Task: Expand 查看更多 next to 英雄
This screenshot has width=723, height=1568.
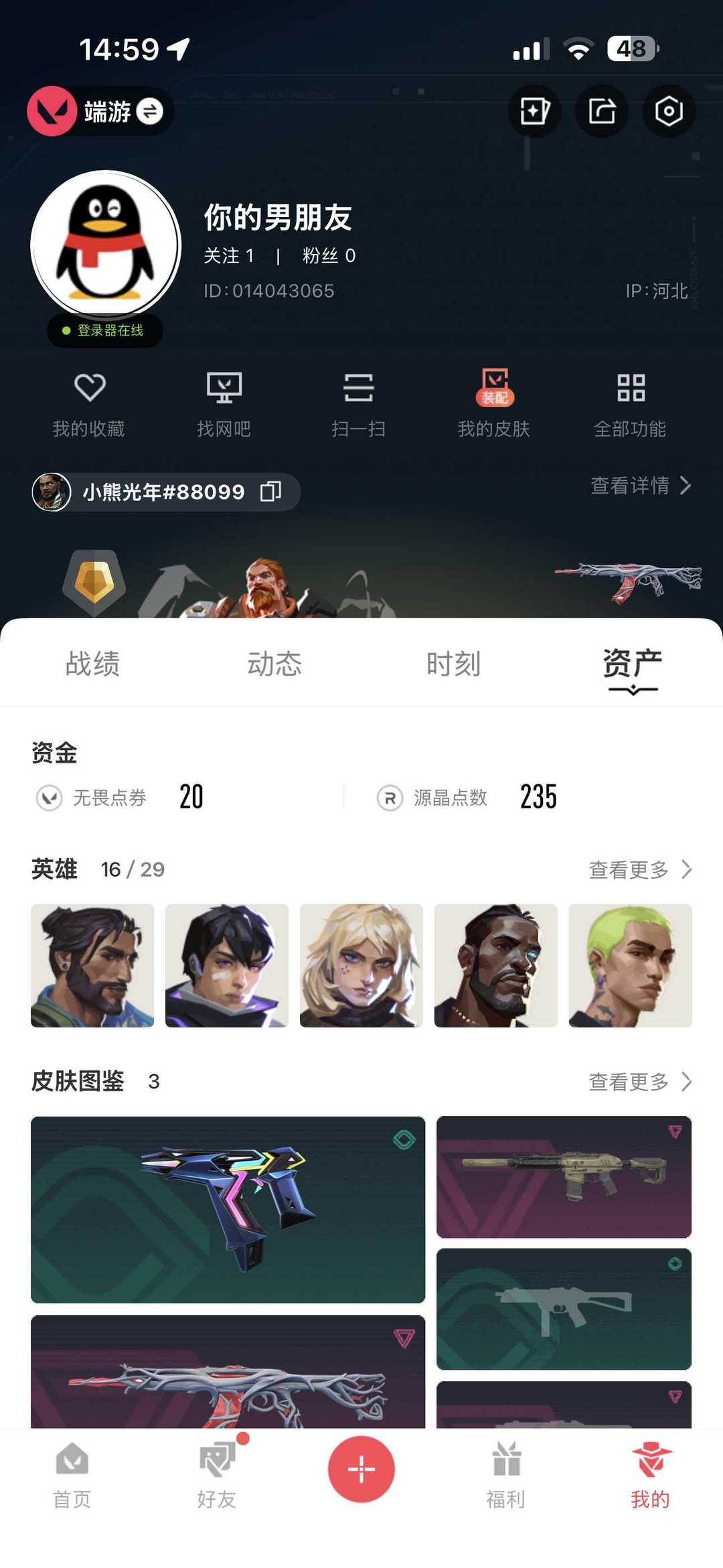Action: click(638, 869)
